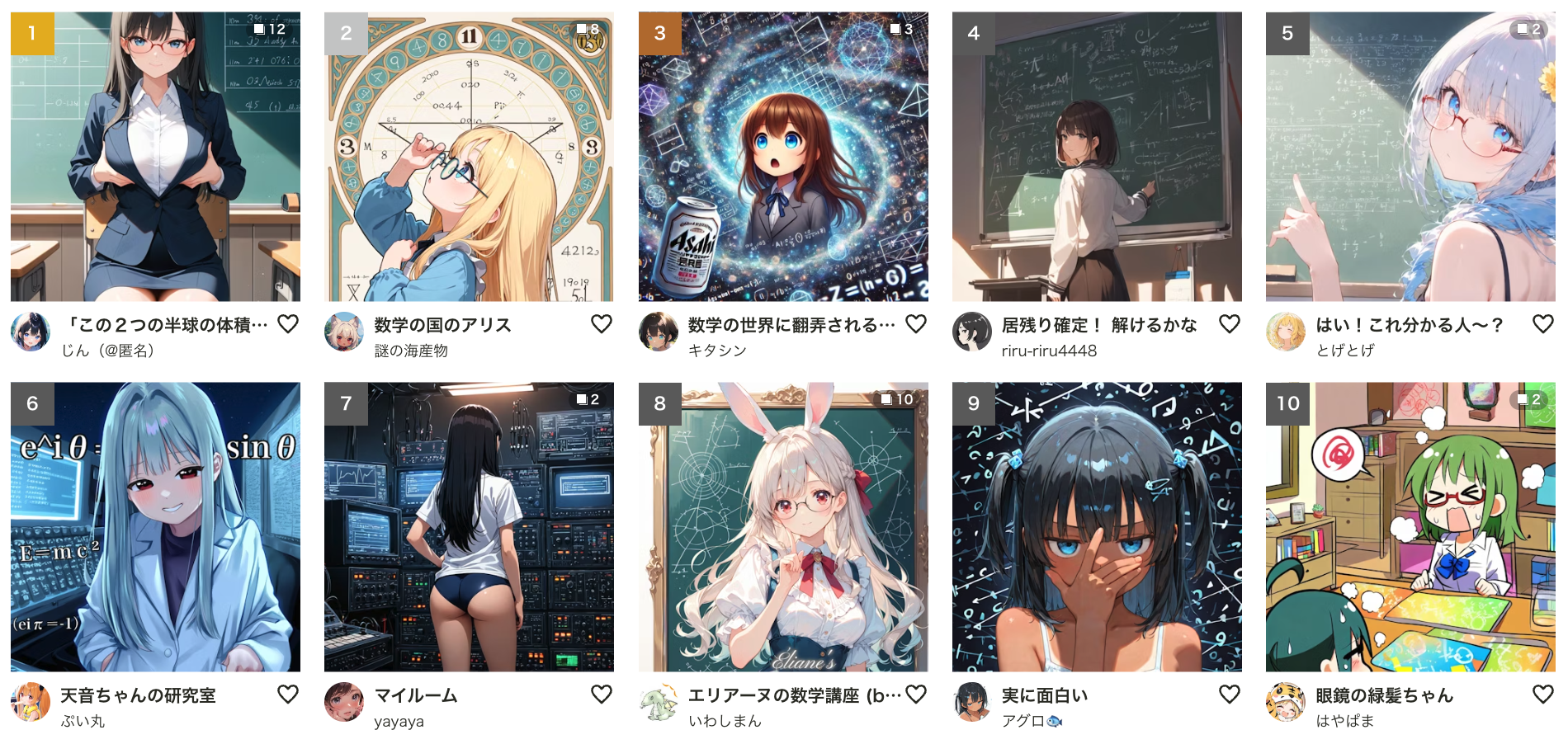This screenshot has height=744, width=1568.
Task: Like the artwork by いわしまん
Action: (916, 695)
